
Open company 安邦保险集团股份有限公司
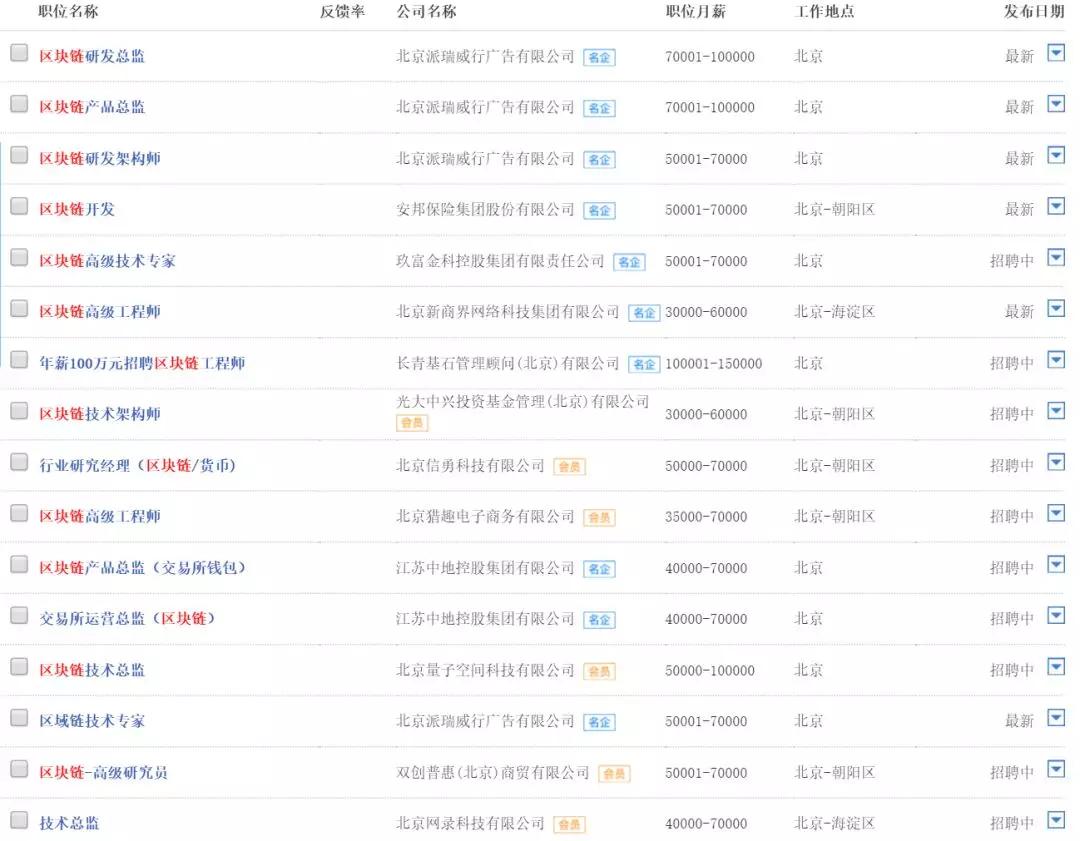click(x=485, y=209)
